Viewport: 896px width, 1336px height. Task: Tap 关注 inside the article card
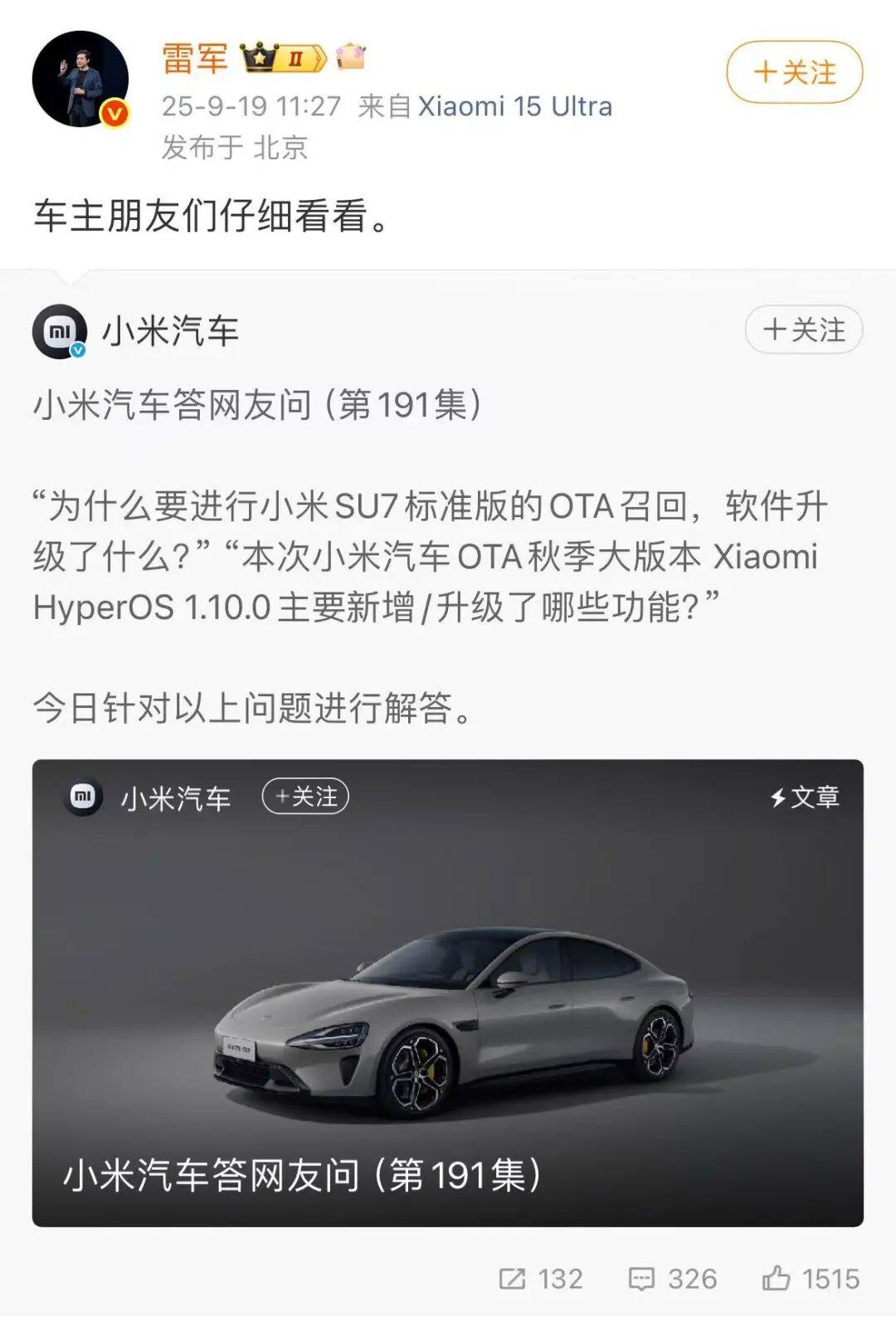(305, 797)
